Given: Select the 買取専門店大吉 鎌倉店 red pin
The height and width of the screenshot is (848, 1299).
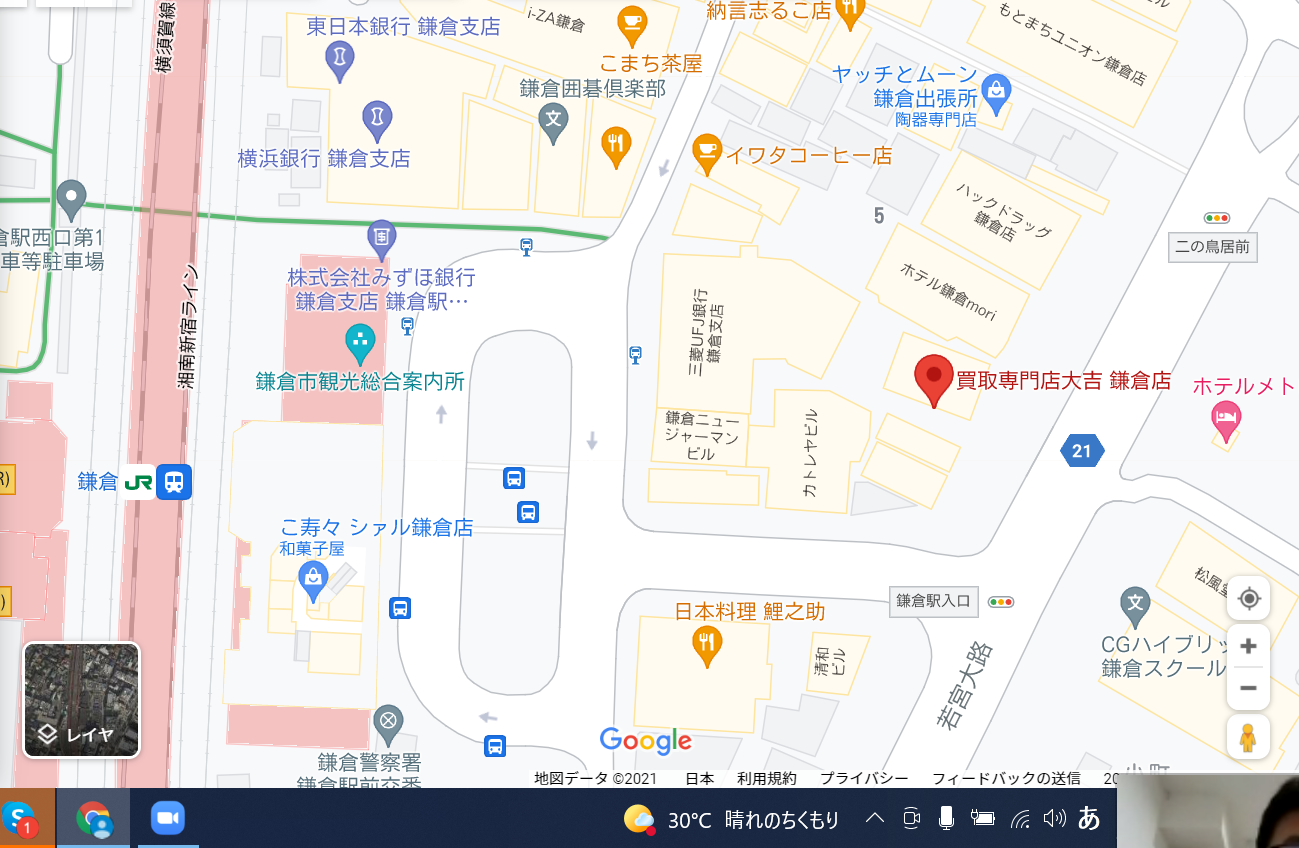Looking at the screenshot, I should pyautogui.click(x=934, y=379).
